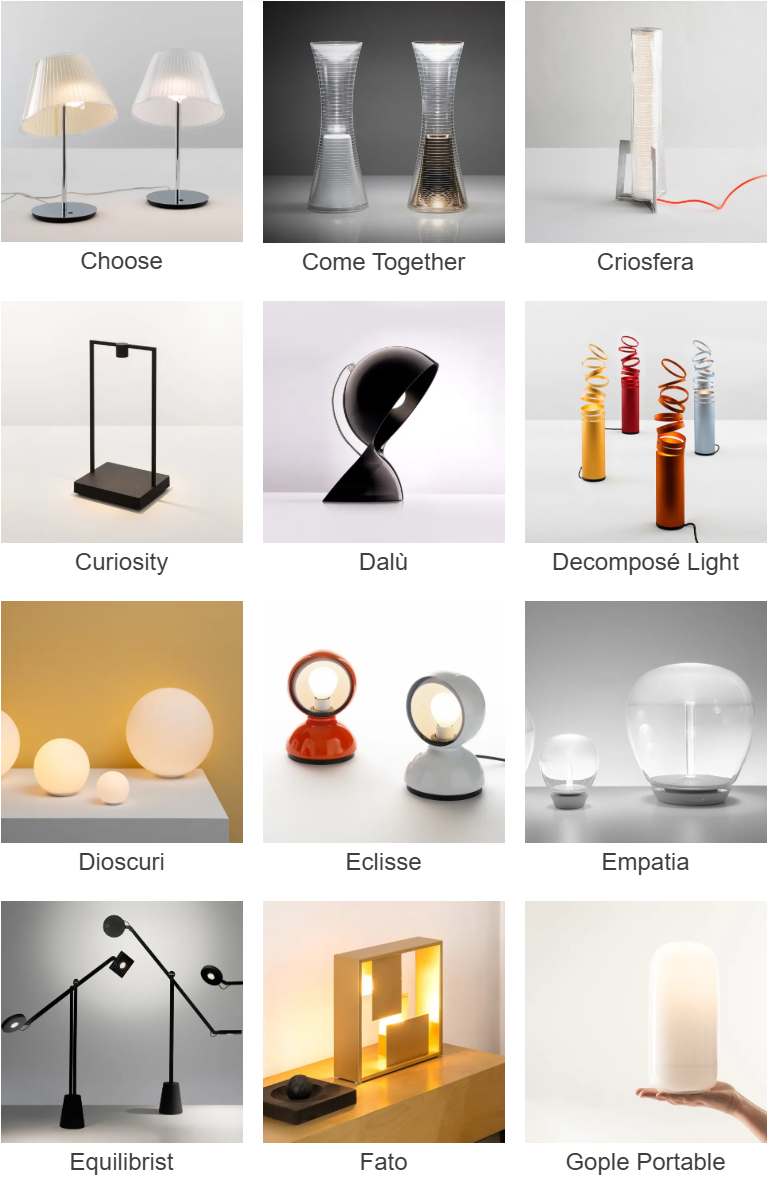Screen dimensions: 767x1181
Task: Select the Eclisse lamp
Action: [x=383, y=722]
